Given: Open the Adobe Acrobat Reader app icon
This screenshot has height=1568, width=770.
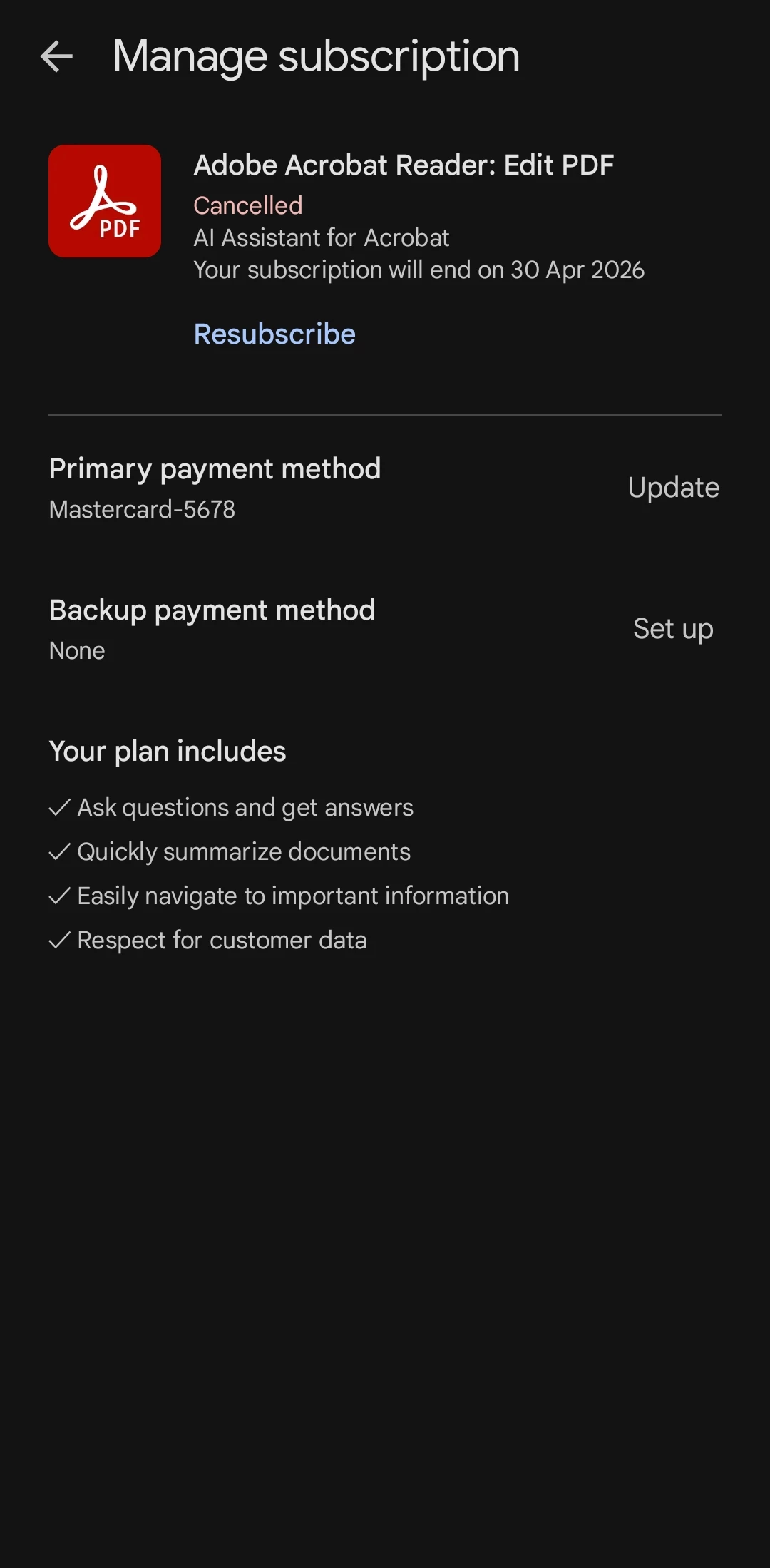Looking at the screenshot, I should coord(105,201).
